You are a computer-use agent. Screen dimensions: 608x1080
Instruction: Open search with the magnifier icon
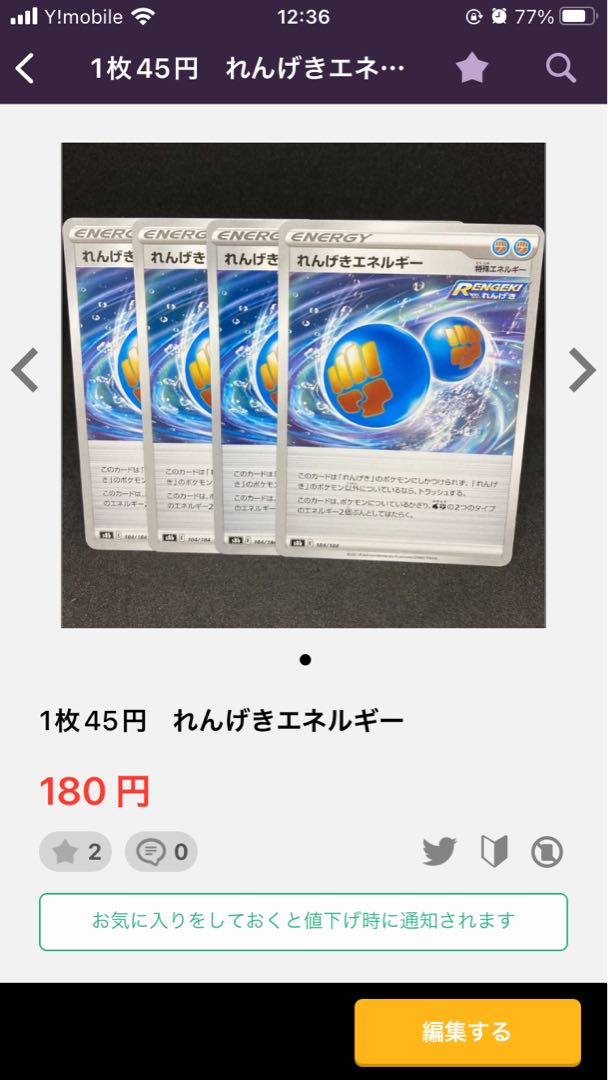pyautogui.click(x=561, y=69)
